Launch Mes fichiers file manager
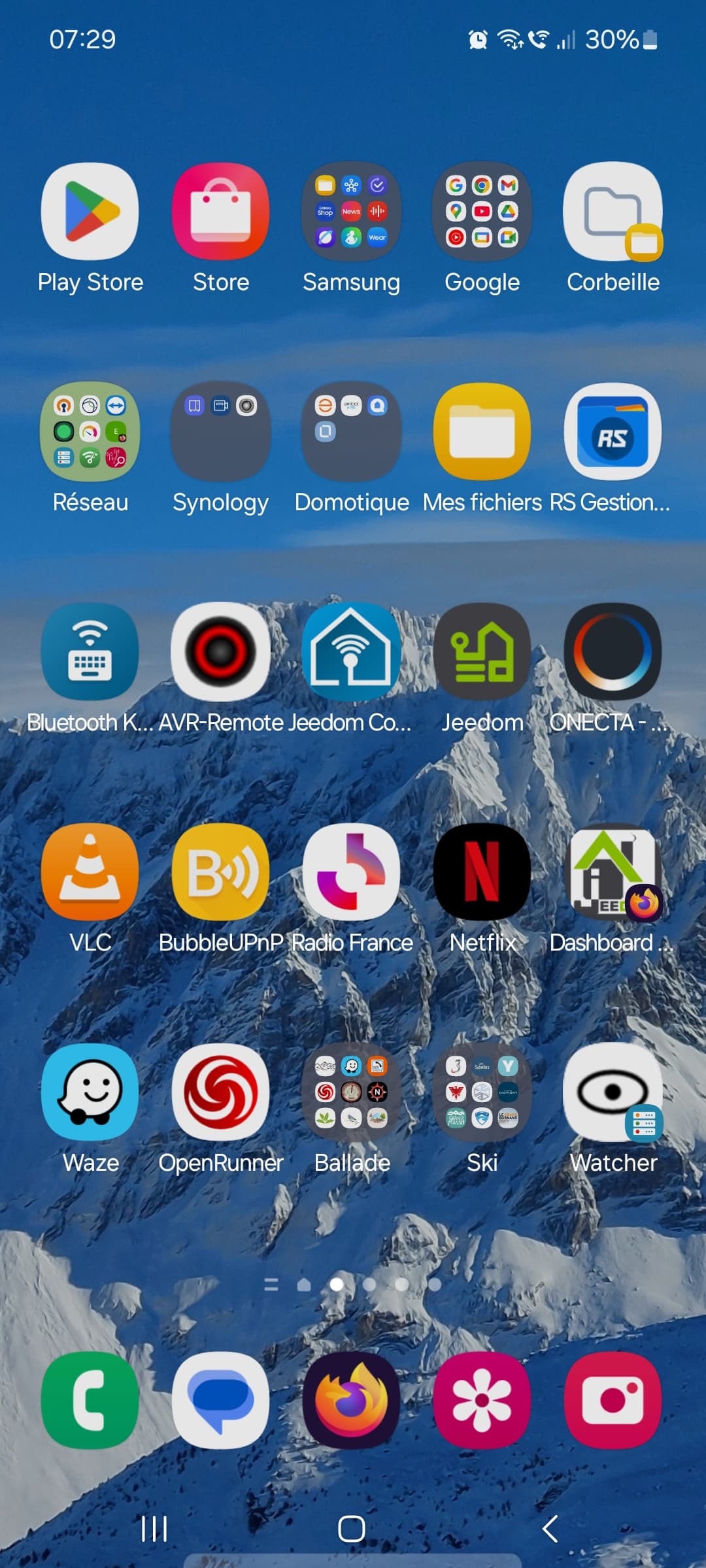The width and height of the screenshot is (706, 1568). pos(482,432)
